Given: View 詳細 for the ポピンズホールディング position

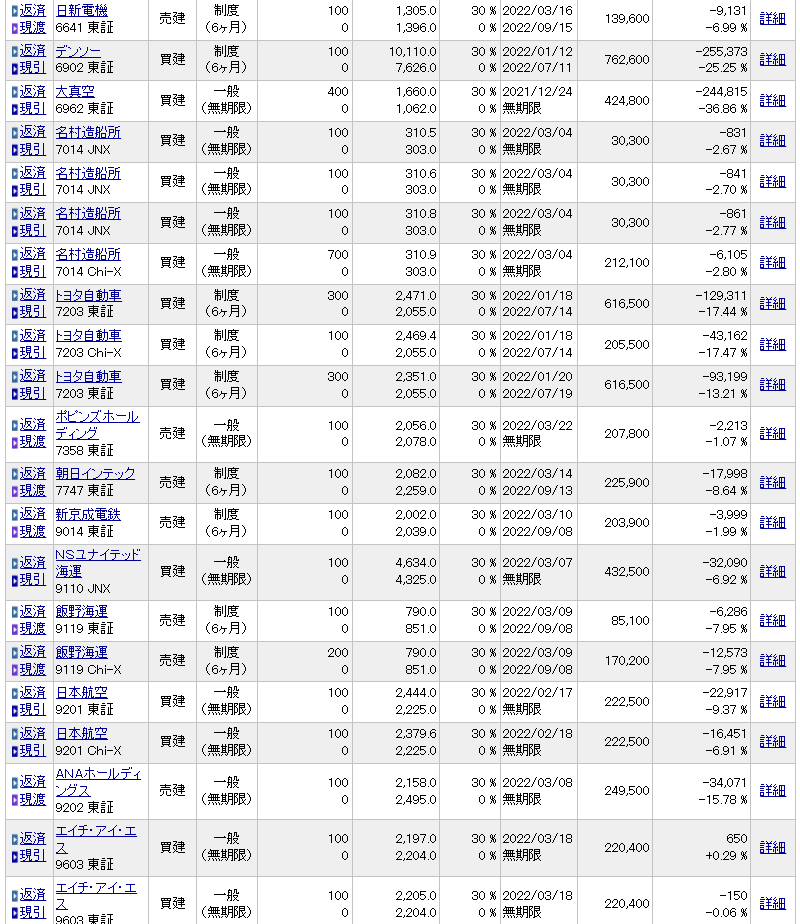Looking at the screenshot, I should [772, 433].
